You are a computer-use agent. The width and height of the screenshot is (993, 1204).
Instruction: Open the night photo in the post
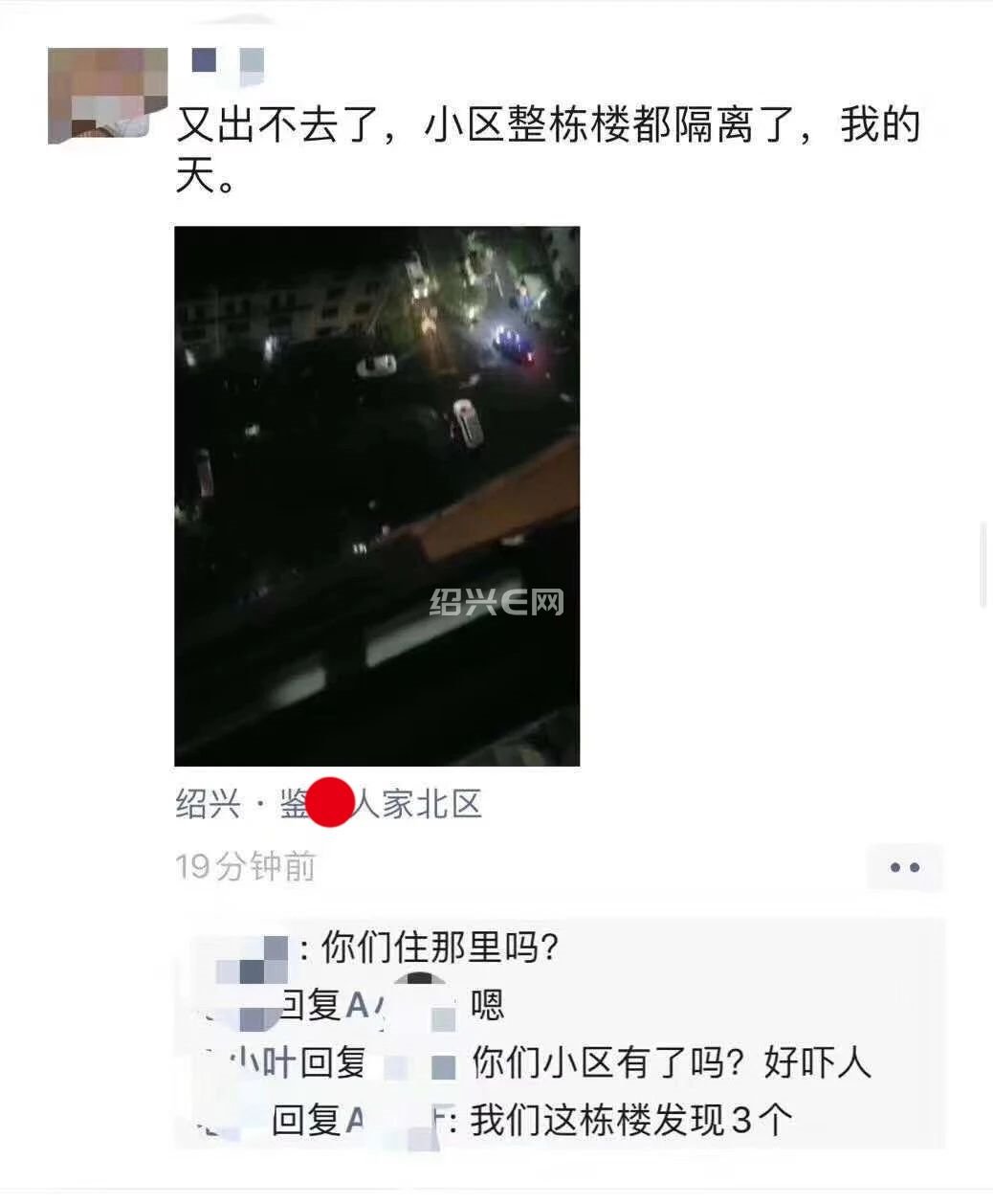coord(377,496)
